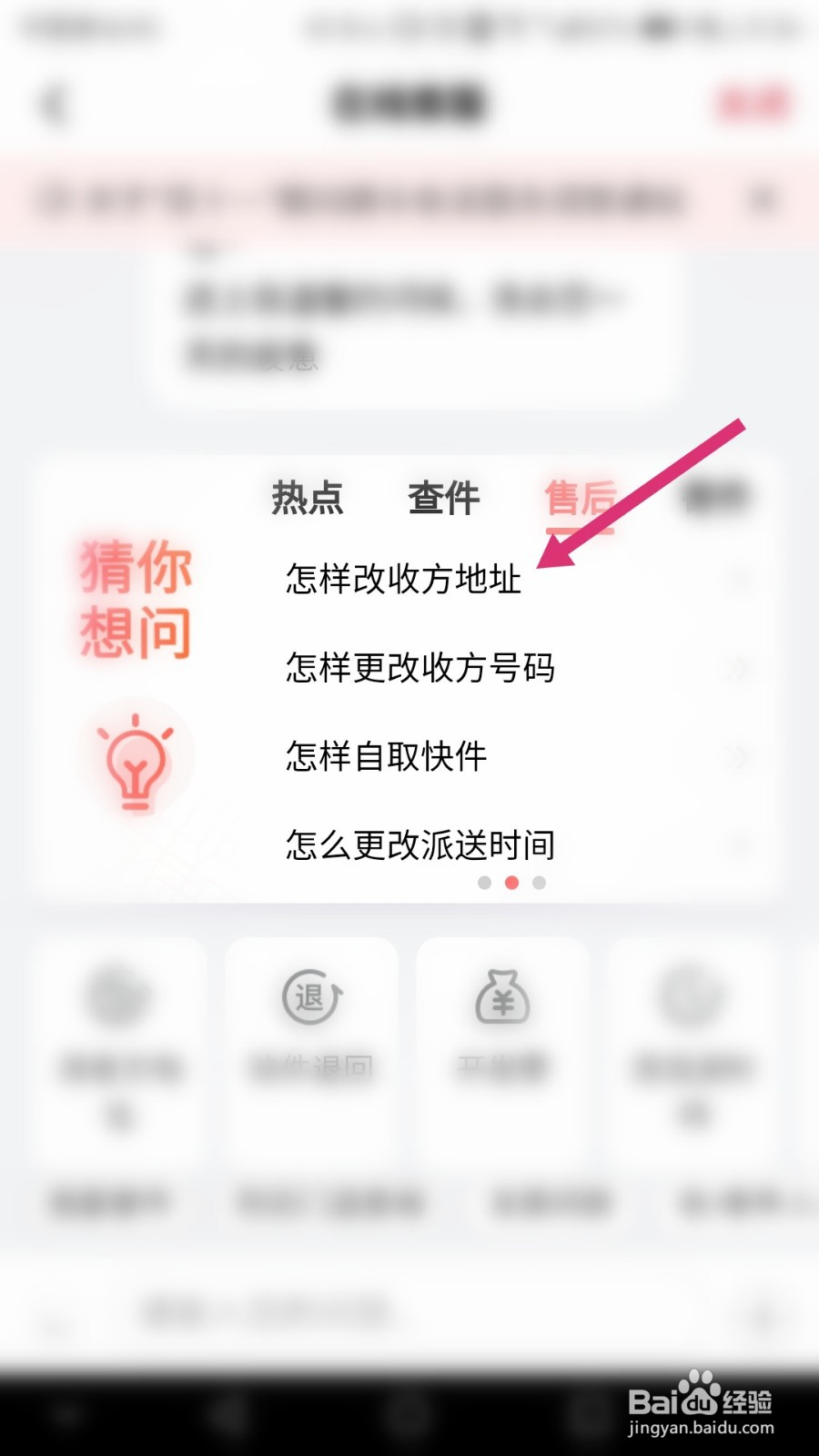The width and height of the screenshot is (819, 1456).
Task: Switch to the 热点 tab
Action: click(306, 499)
